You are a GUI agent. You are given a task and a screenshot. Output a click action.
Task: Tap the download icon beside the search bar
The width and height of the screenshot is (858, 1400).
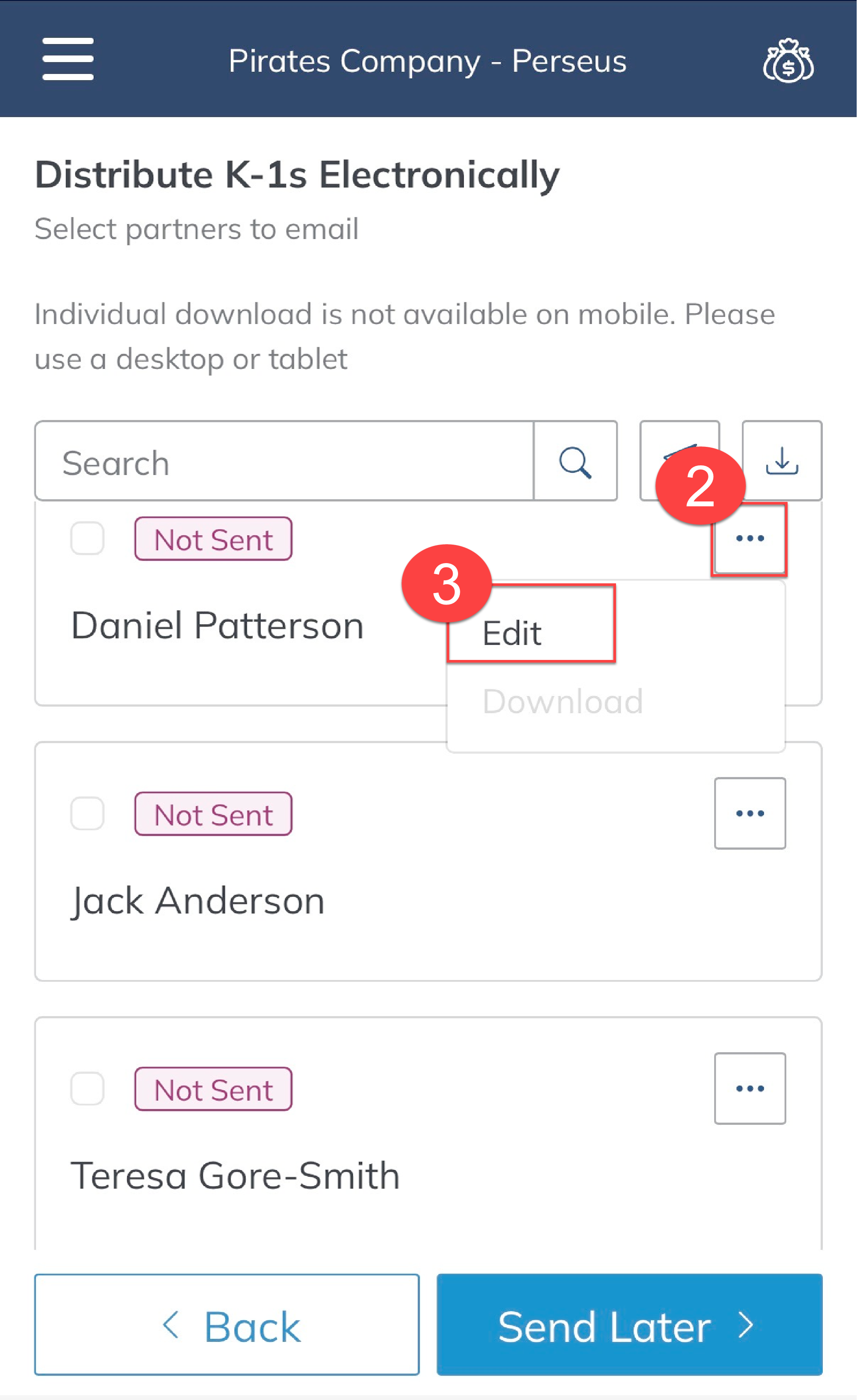(782, 461)
